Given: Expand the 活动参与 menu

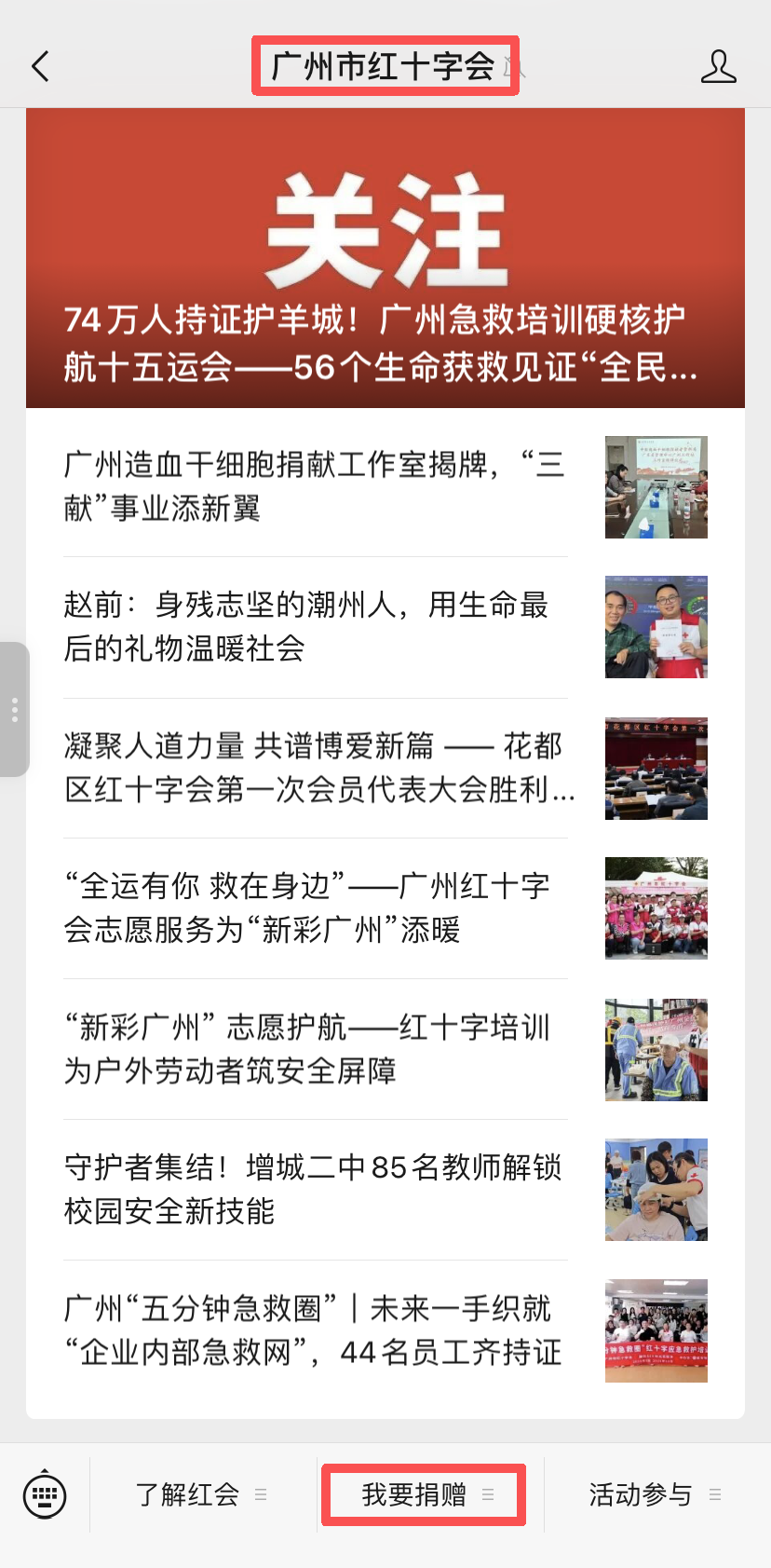Looking at the screenshot, I should coord(654,1494).
